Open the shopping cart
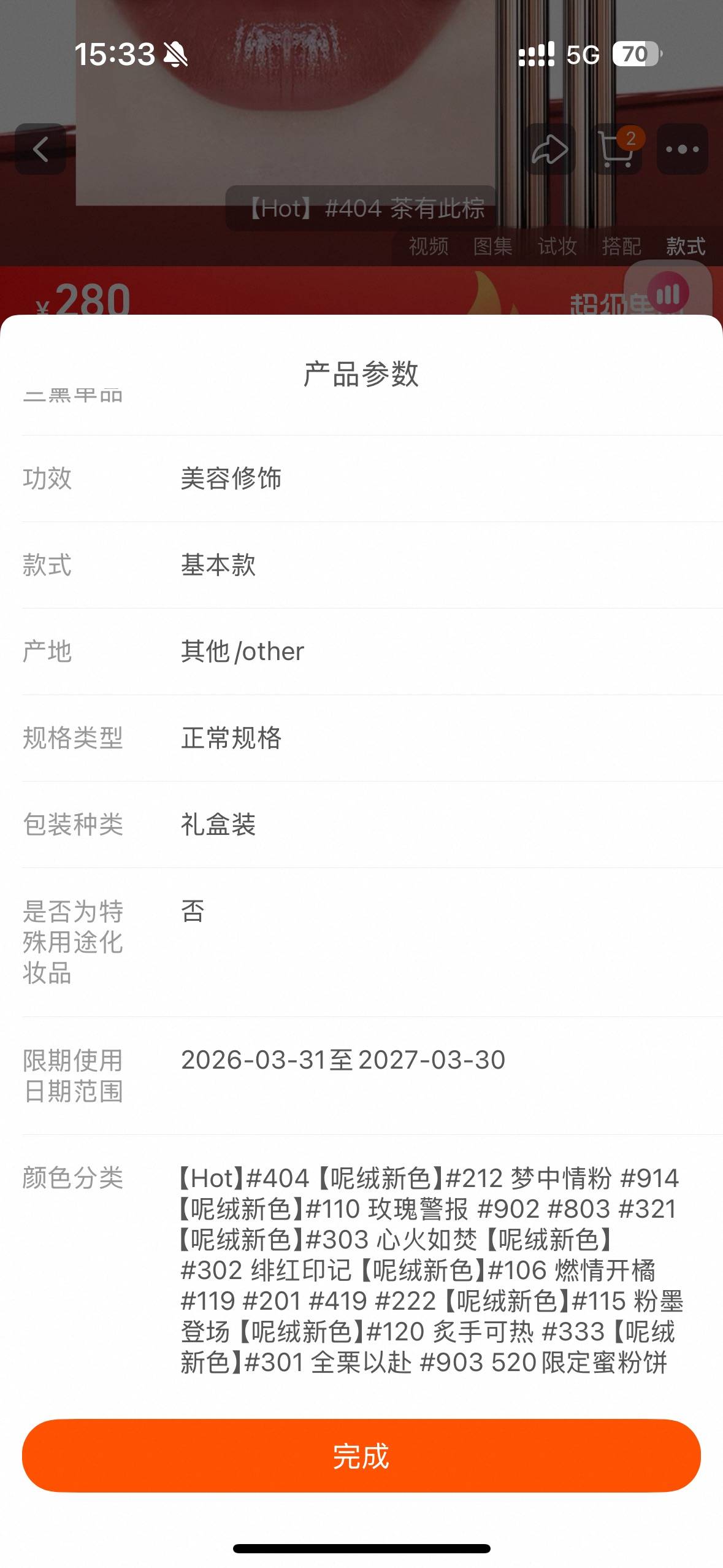The image size is (723, 1568). point(618,149)
